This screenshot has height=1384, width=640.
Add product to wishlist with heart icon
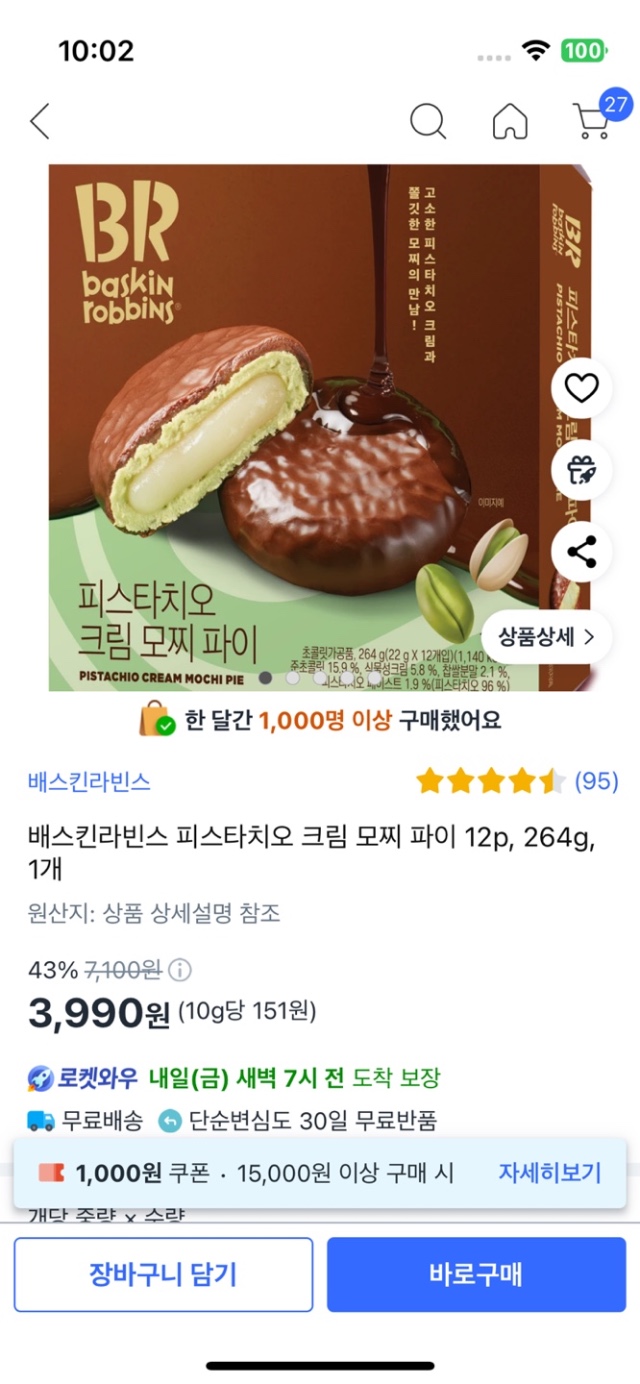click(581, 387)
